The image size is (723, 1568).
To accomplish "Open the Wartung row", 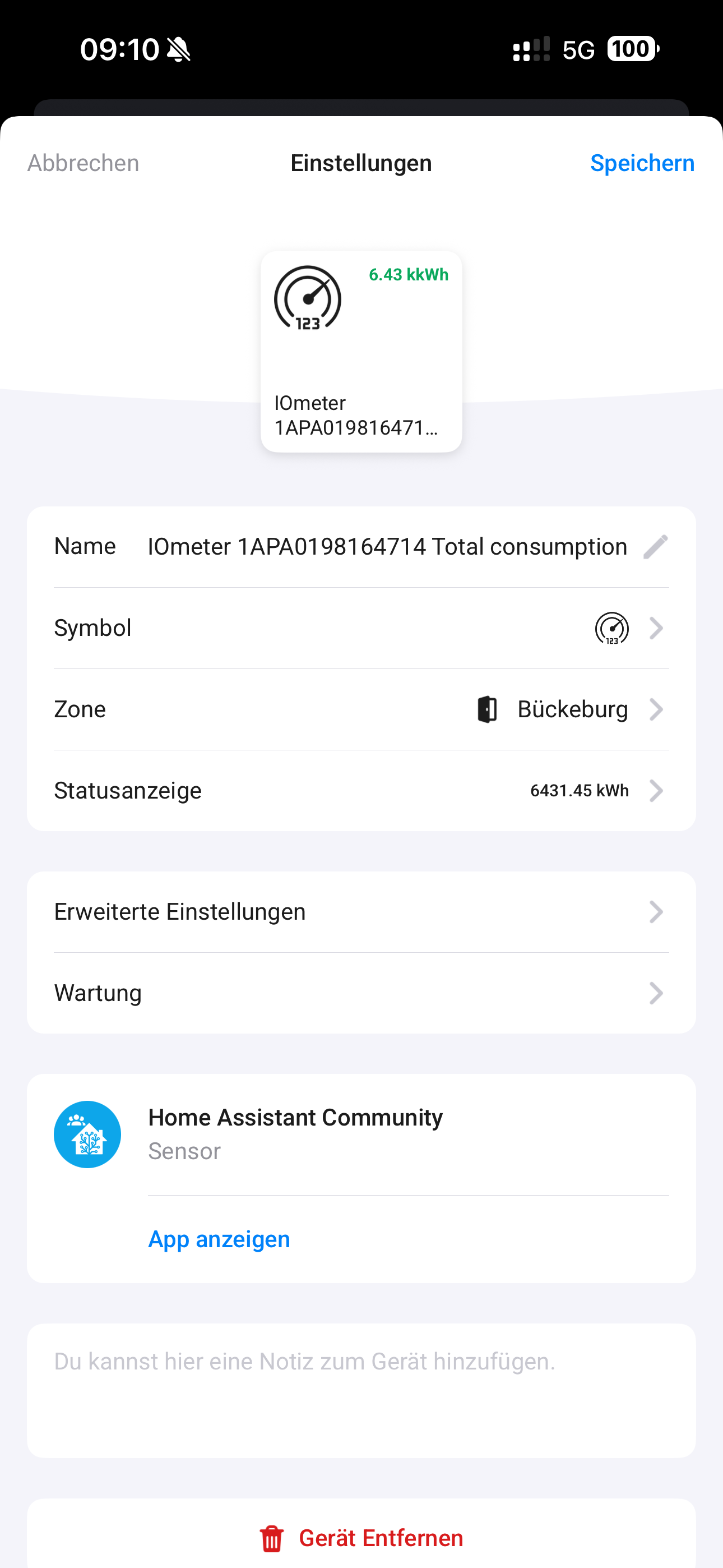I will coord(361,993).
